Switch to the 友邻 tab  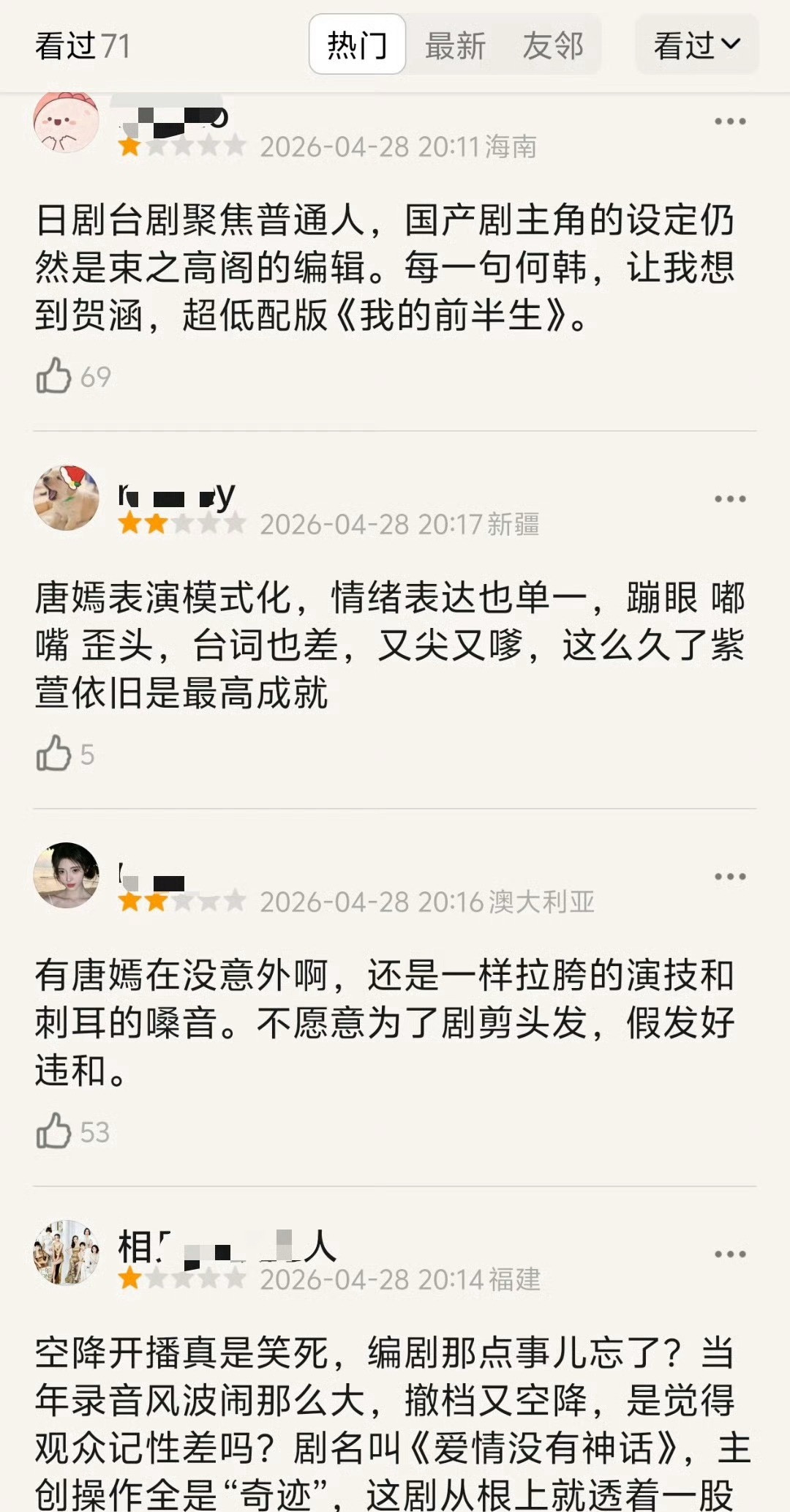point(554,45)
